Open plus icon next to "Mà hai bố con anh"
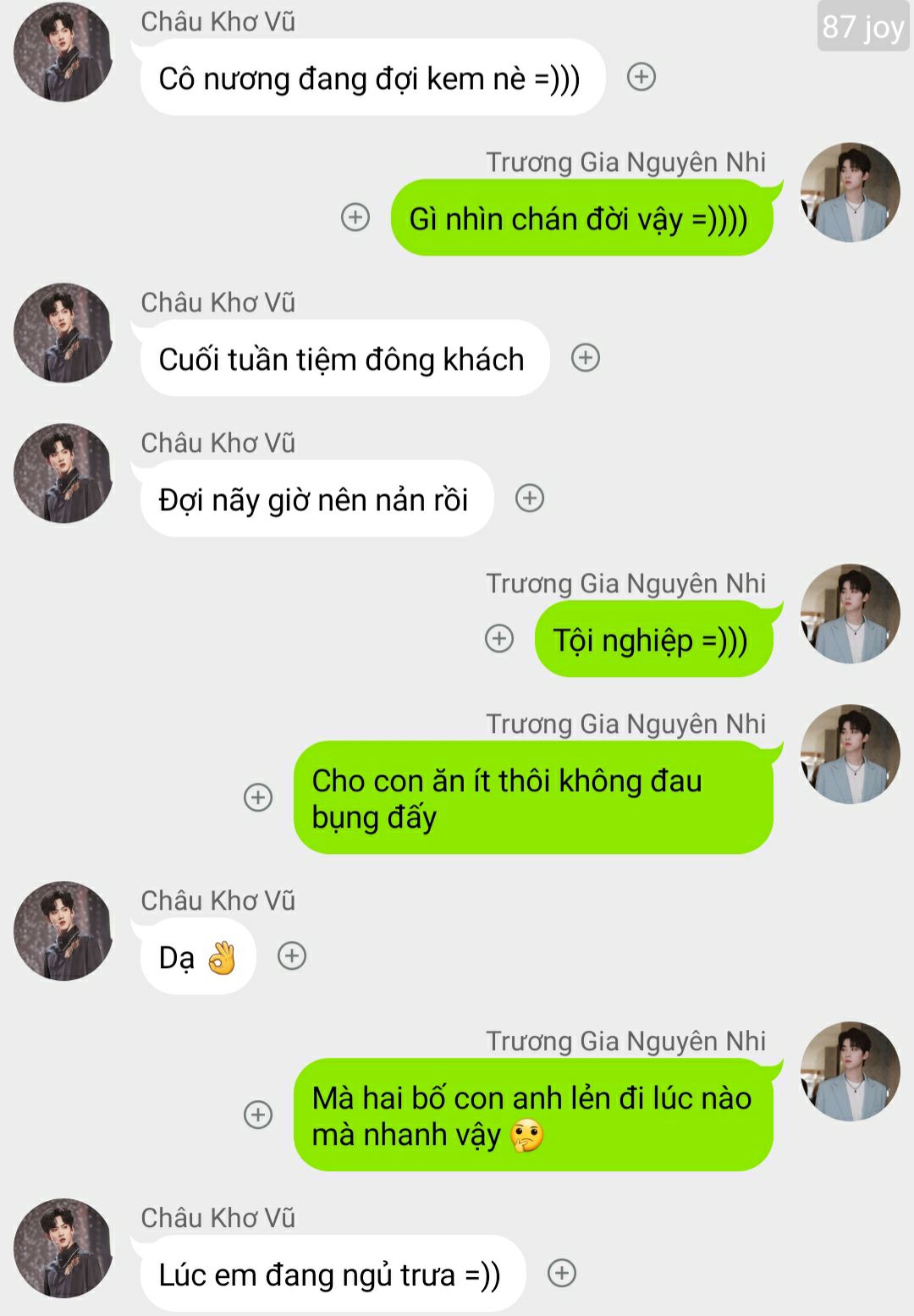This screenshot has height=1316, width=914. click(x=258, y=1115)
